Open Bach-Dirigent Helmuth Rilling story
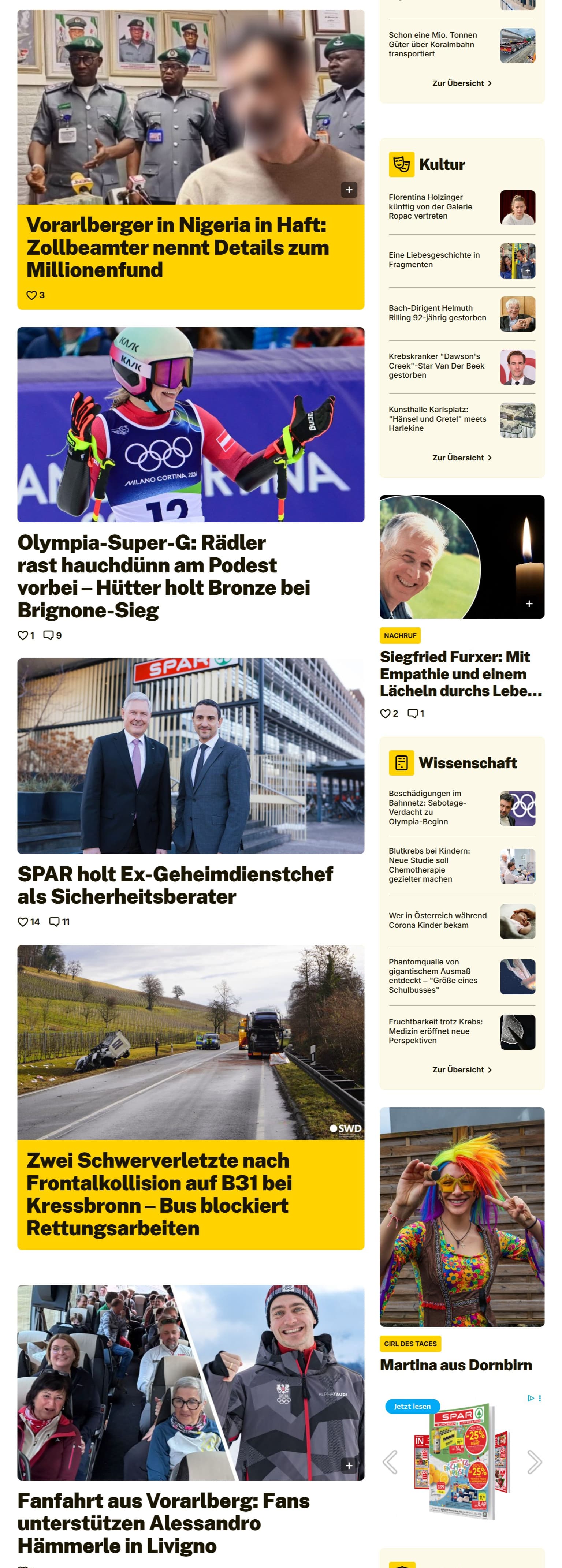Screen dimensions: 562x1568 click(437, 313)
